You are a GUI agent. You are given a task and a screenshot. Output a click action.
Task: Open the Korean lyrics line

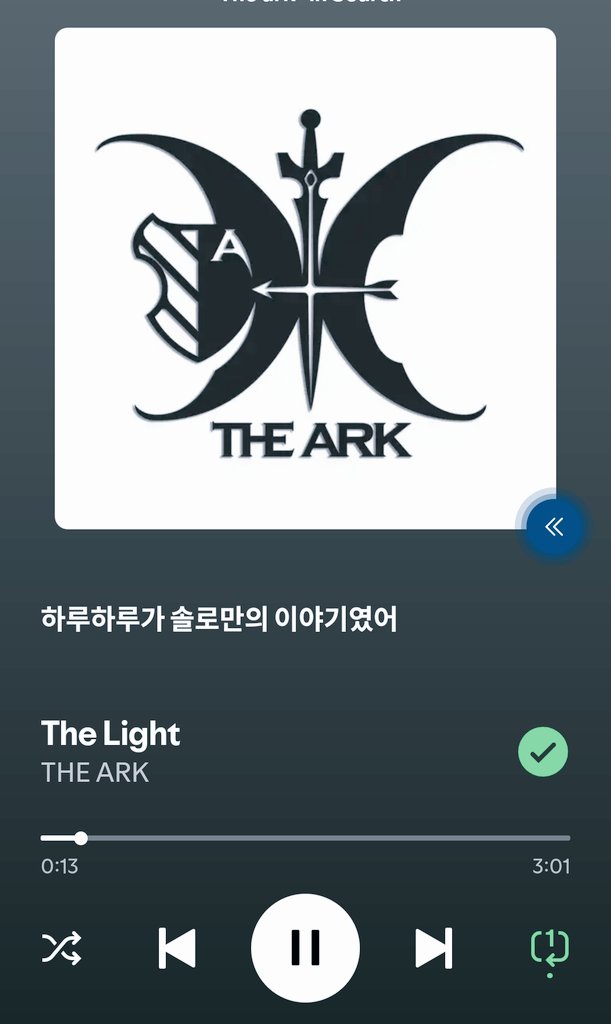pos(219,619)
